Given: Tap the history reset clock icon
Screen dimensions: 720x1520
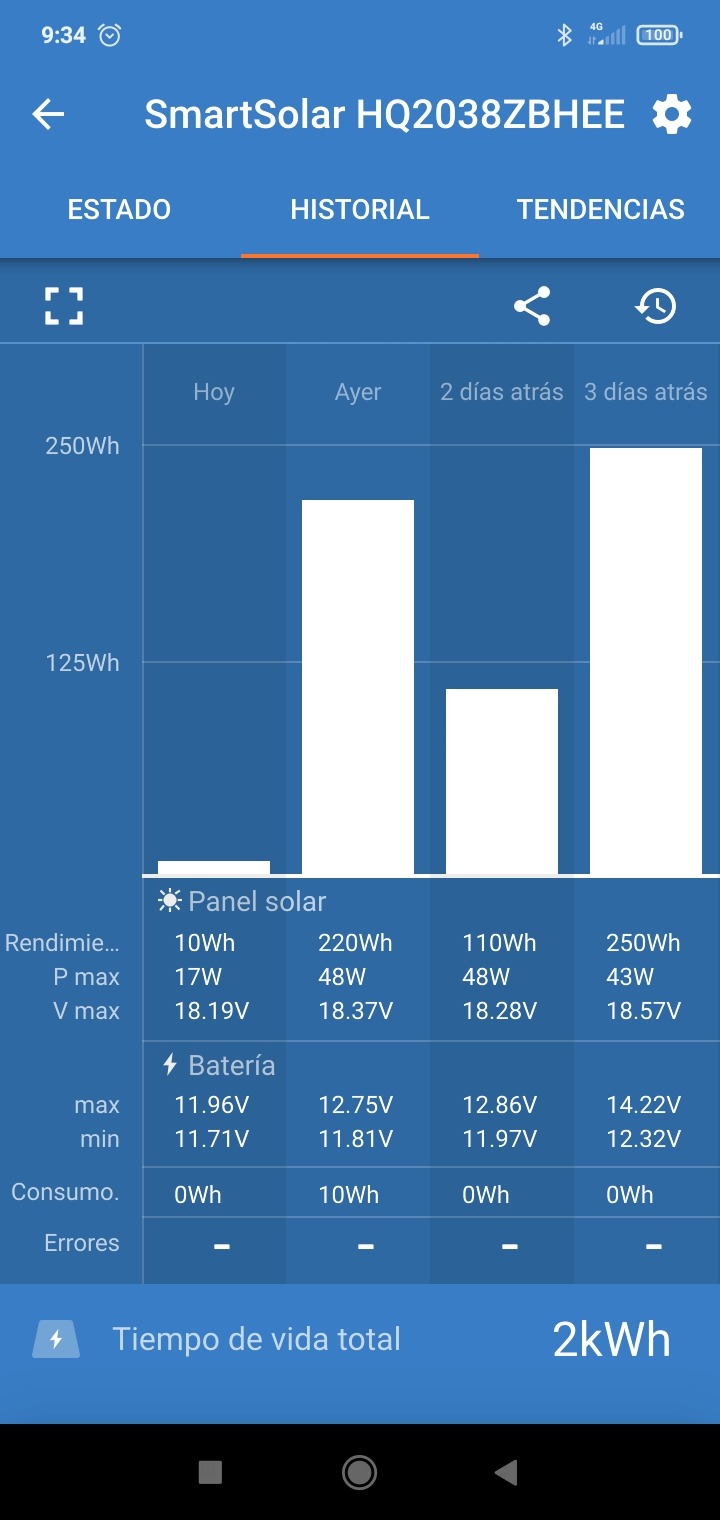Looking at the screenshot, I should [656, 306].
